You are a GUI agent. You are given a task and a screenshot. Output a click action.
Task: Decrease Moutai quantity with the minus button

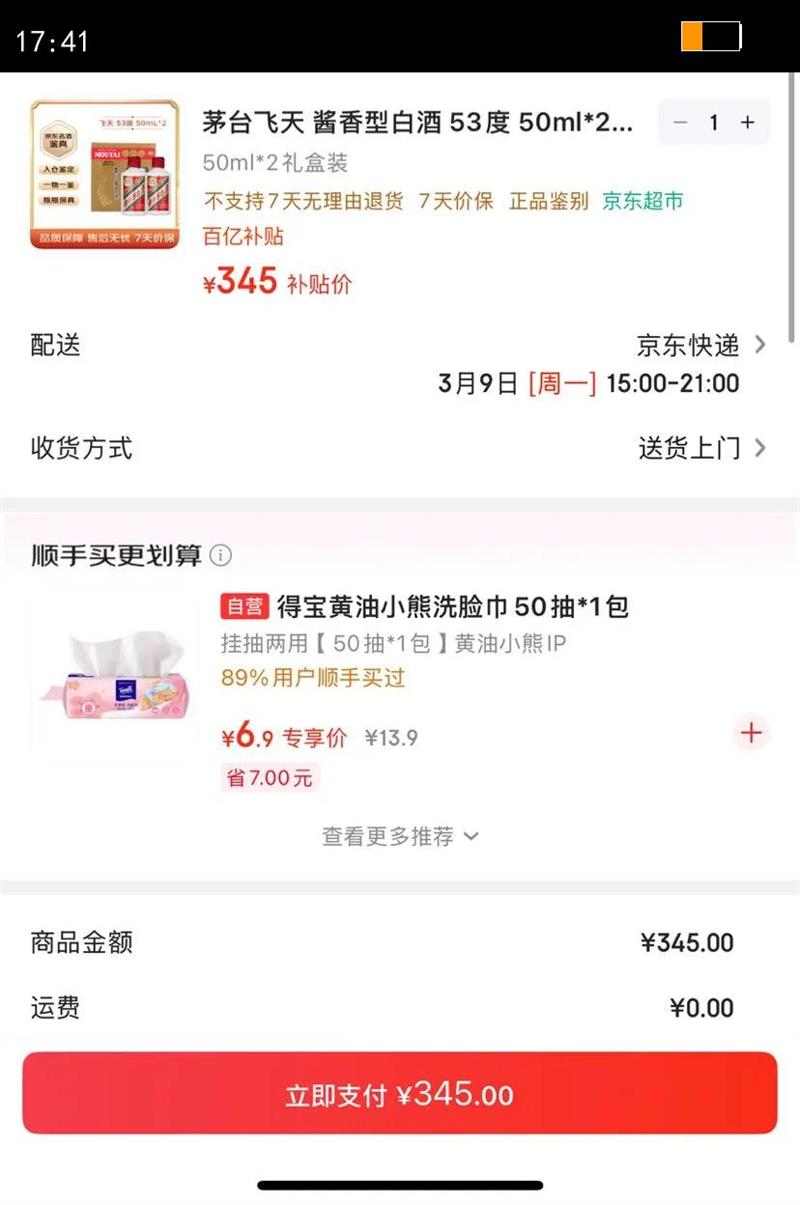680,123
